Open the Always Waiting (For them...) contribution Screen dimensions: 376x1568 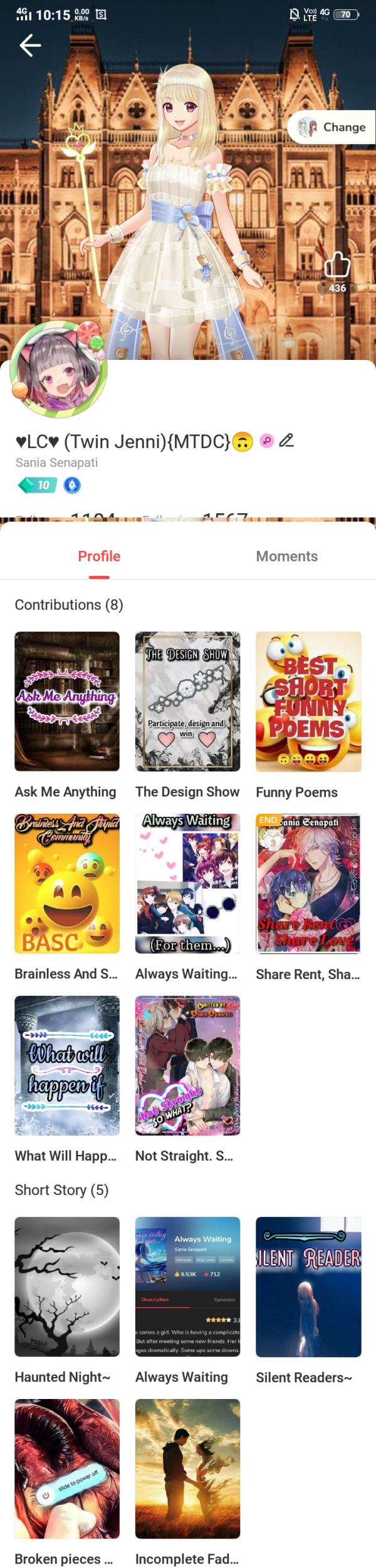187,883
